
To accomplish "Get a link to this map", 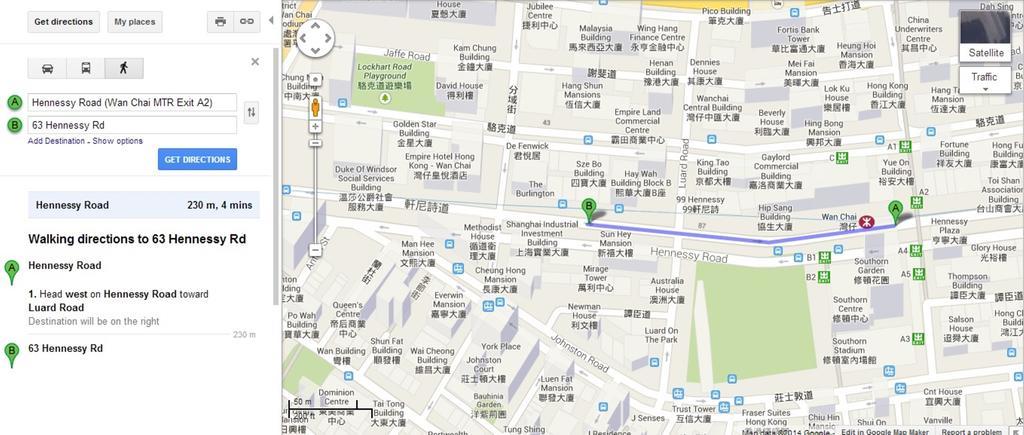I will click(x=245, y=21).
